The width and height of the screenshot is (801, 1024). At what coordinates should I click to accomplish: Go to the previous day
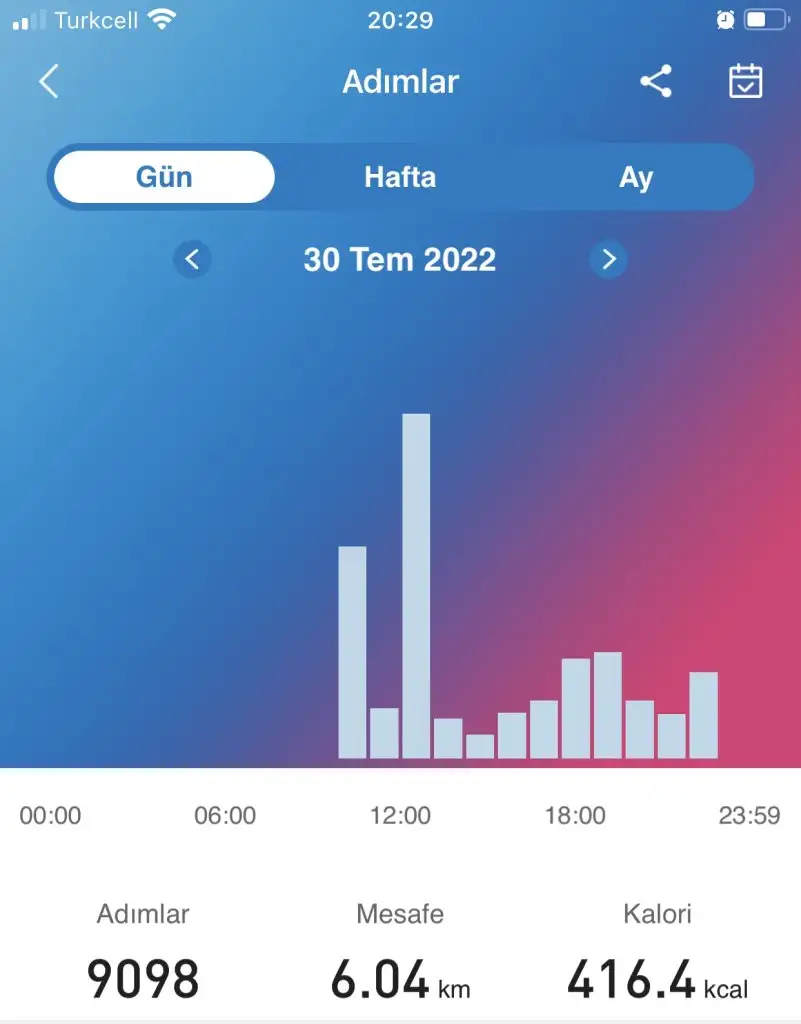click(192, 260)
